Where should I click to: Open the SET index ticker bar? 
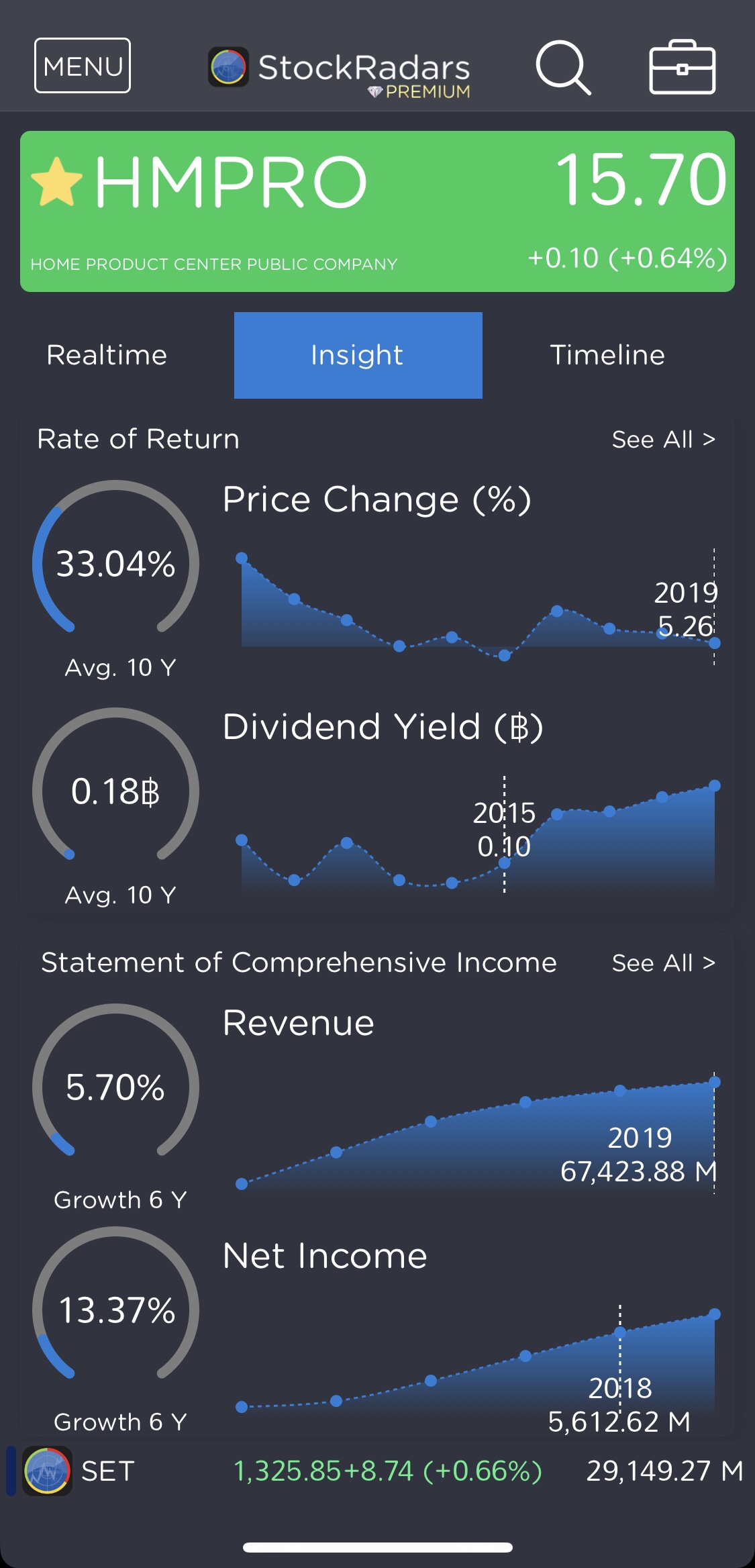[x=377, y=1471]
